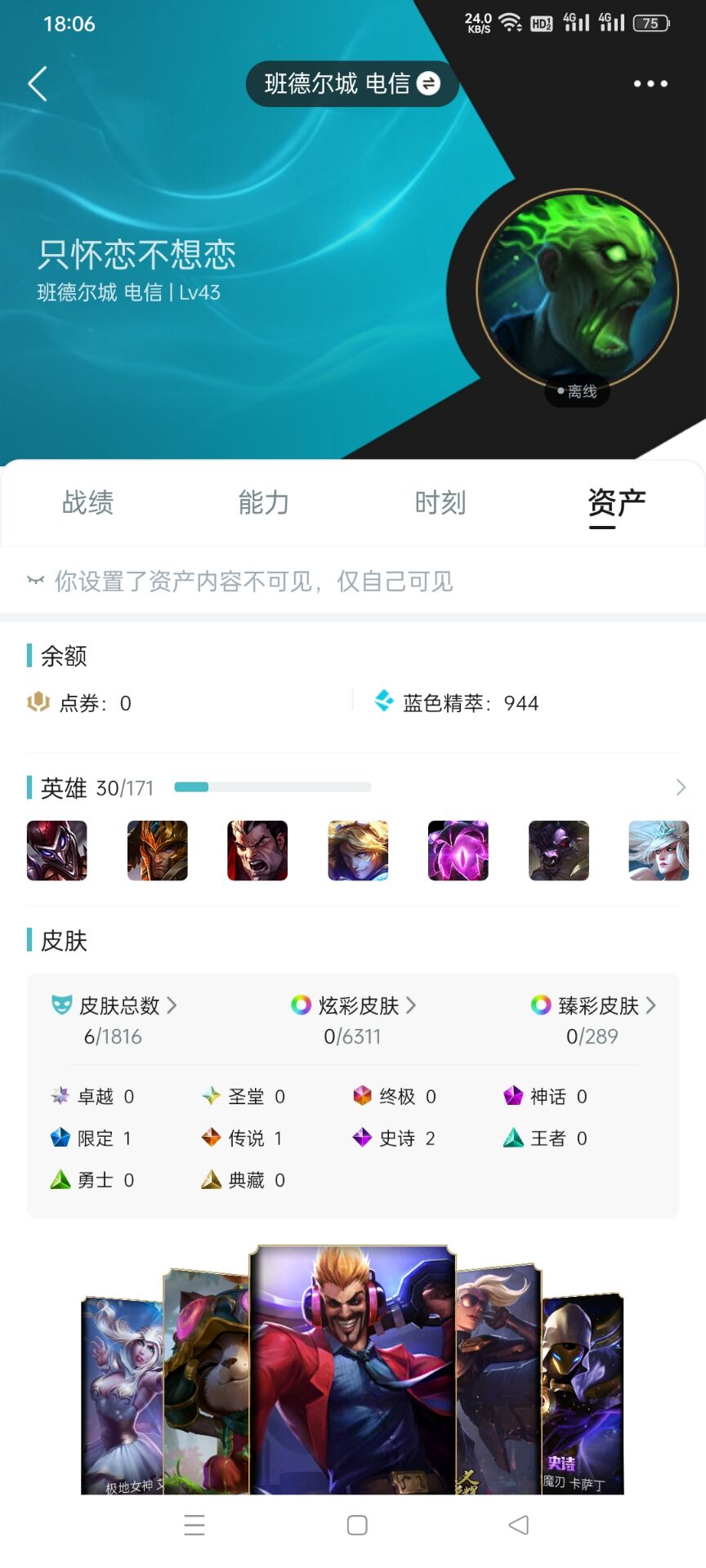The height and width of the screenshot is (1568, 706).
Task: Switch to the 战绩 tab
Action: click(x=88, y=502)
